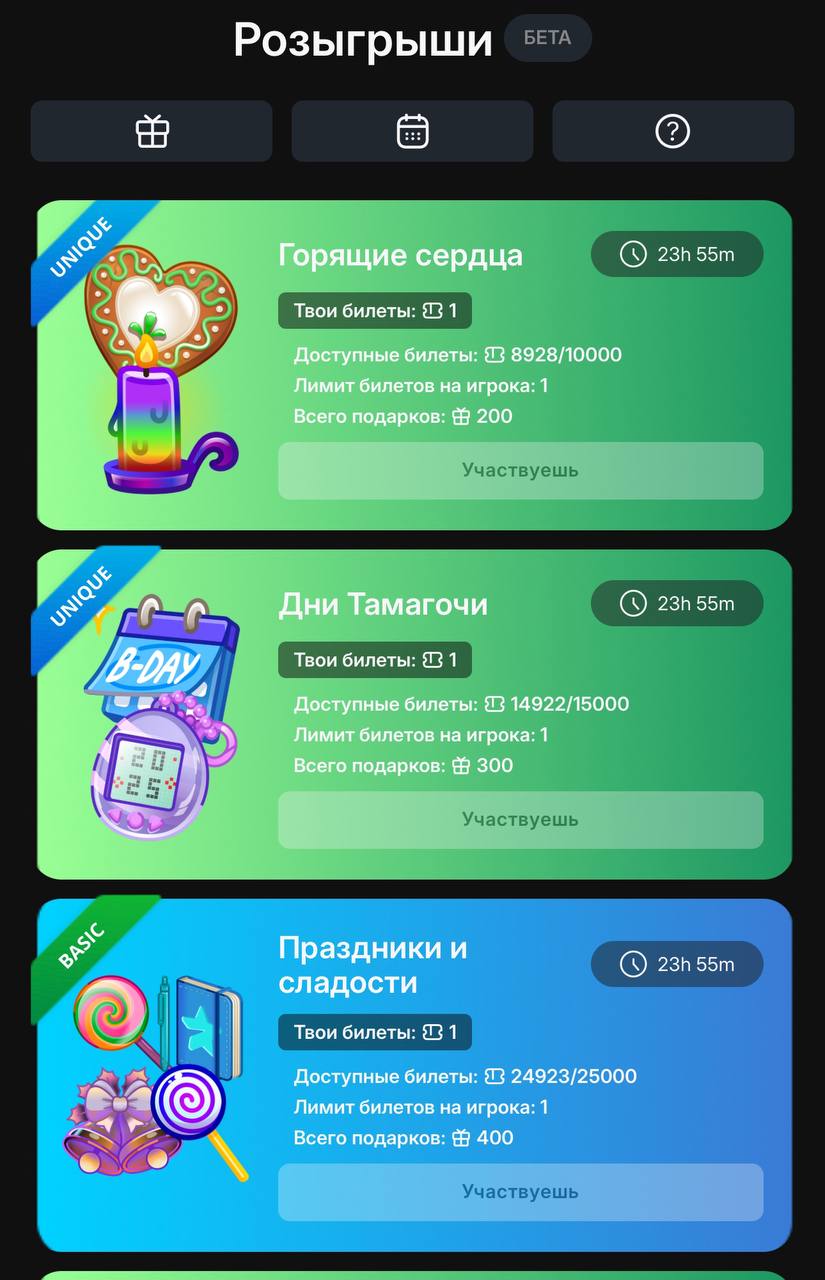
Task: Tap Участвуешь in Горящие сердца raffle
Action: [520, 470]
